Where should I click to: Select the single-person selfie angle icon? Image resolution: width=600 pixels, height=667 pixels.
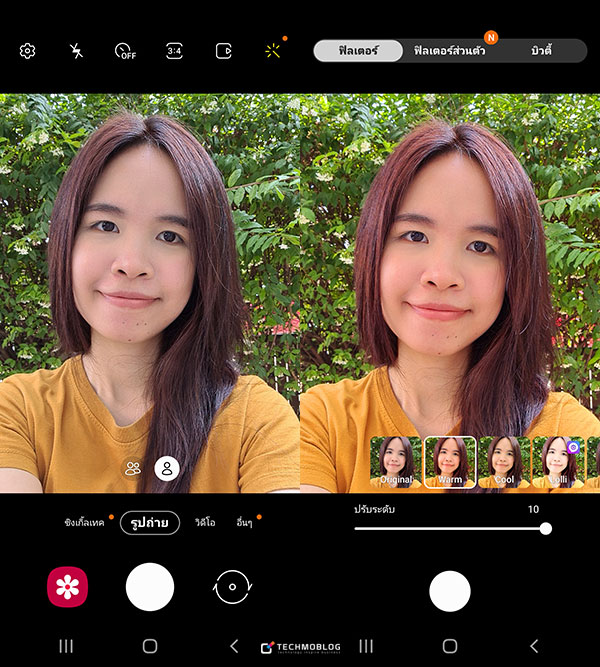coord(167,467)
